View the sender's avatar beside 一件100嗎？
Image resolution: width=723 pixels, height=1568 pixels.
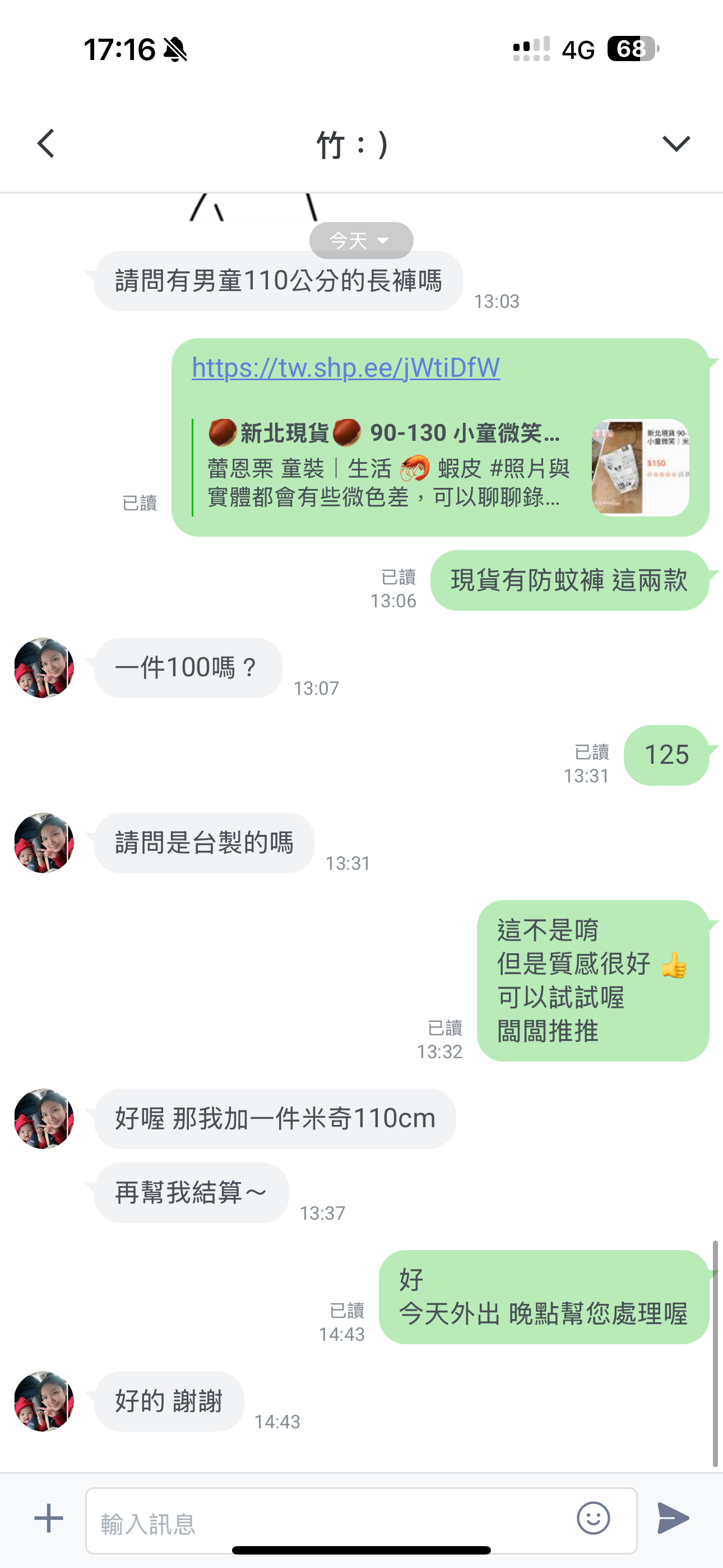coord(44,668)
